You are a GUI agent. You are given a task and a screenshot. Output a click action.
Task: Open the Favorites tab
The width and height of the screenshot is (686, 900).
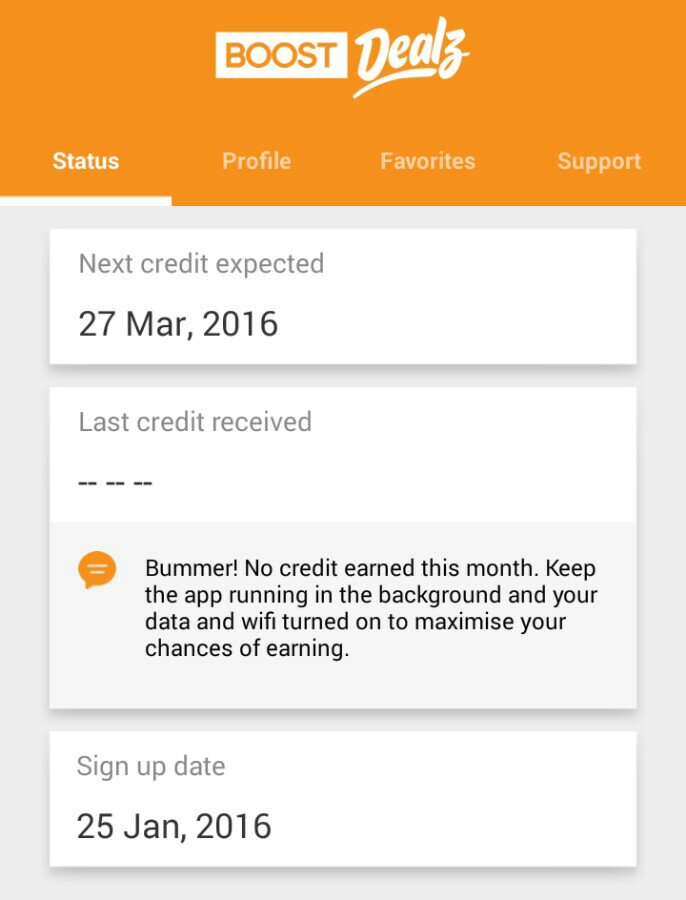click(428, 161)
